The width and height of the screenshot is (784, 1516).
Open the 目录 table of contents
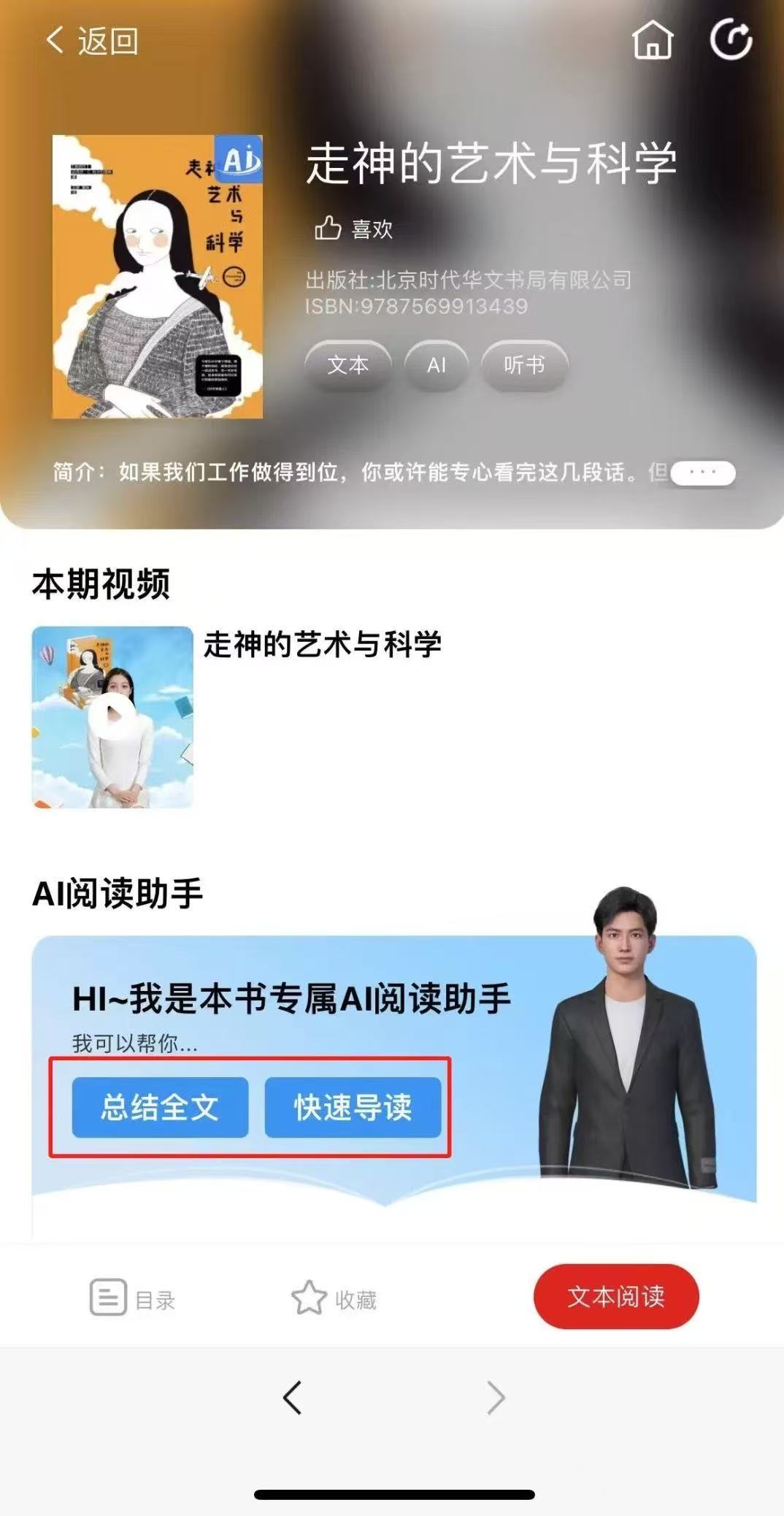point(132,1298)
